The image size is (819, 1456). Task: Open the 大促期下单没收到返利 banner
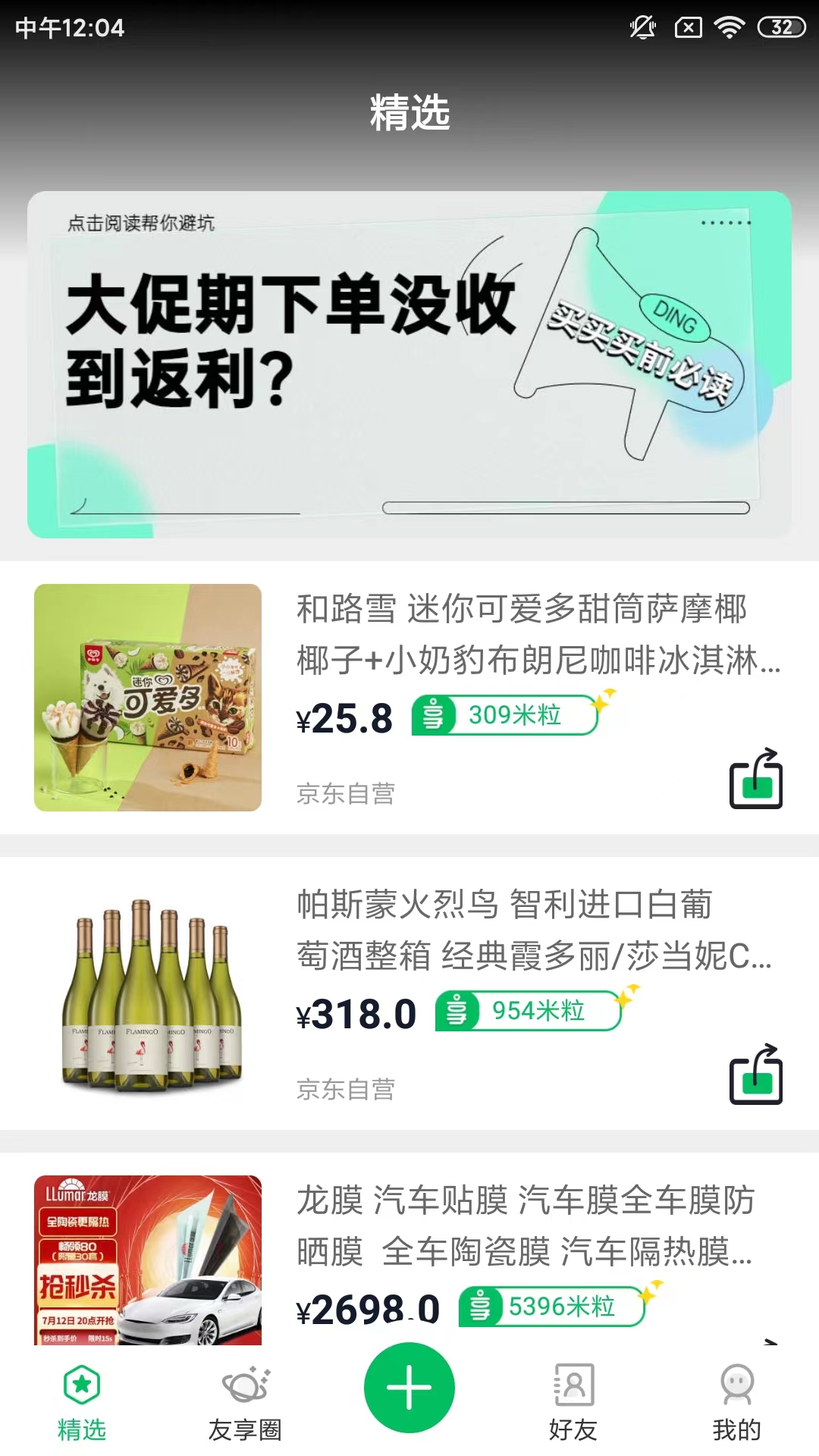[409, 364]
